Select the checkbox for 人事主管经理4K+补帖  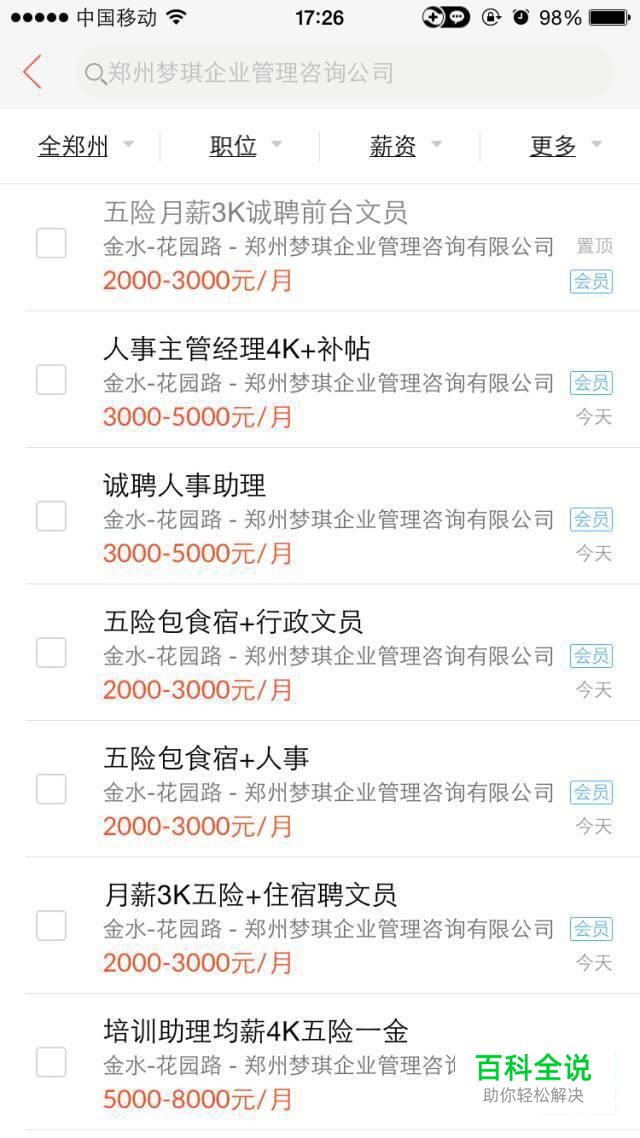(52, 380)
